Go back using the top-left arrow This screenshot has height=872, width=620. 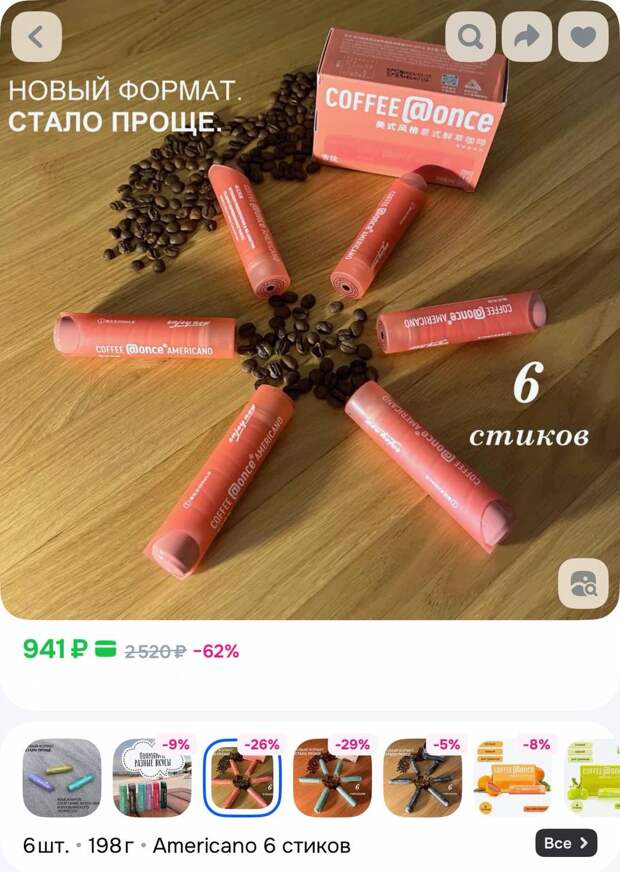37,37
